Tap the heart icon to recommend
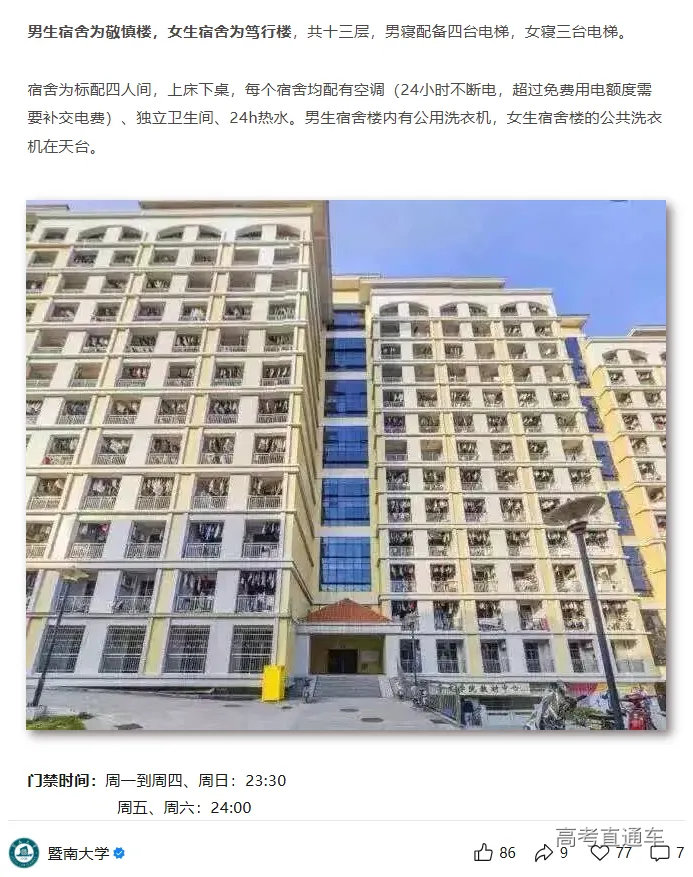 tap(600, 853)
